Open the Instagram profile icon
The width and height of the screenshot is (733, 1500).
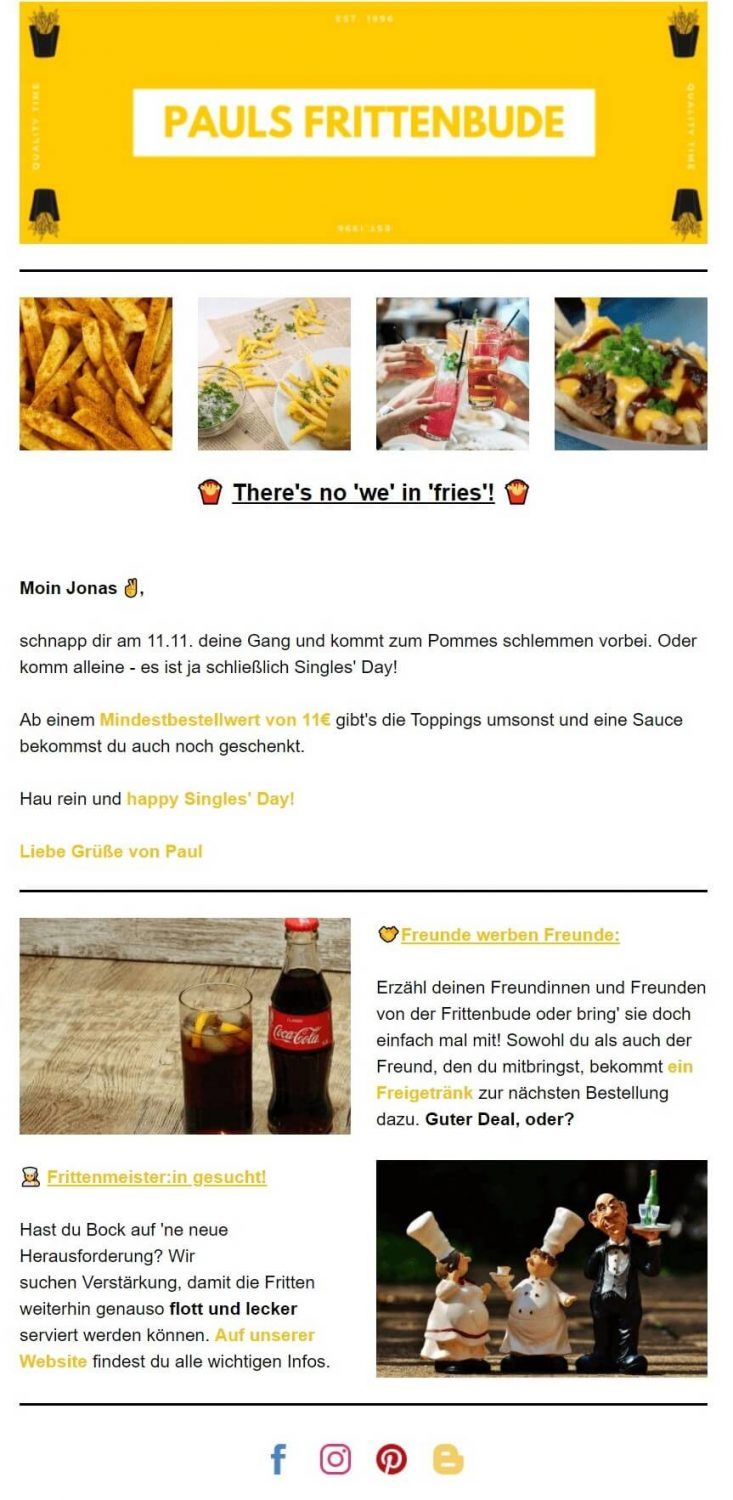coord(335,1460)
